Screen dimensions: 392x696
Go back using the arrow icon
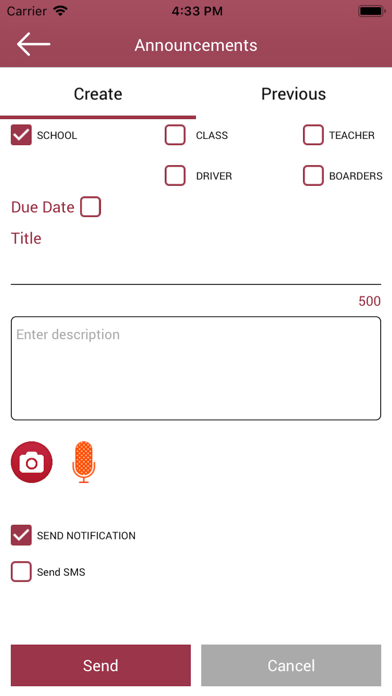click(x=33, y=44)
